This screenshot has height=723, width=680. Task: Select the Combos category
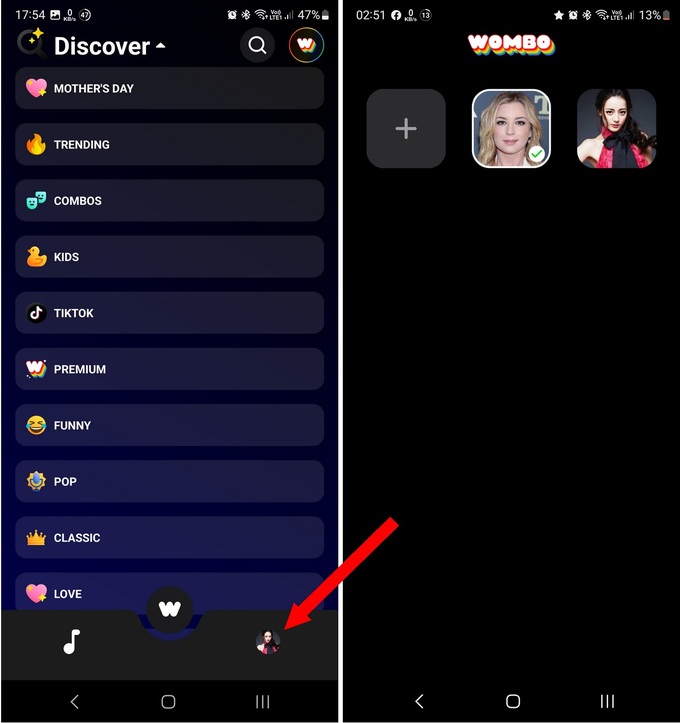click(x=170, y=200)
